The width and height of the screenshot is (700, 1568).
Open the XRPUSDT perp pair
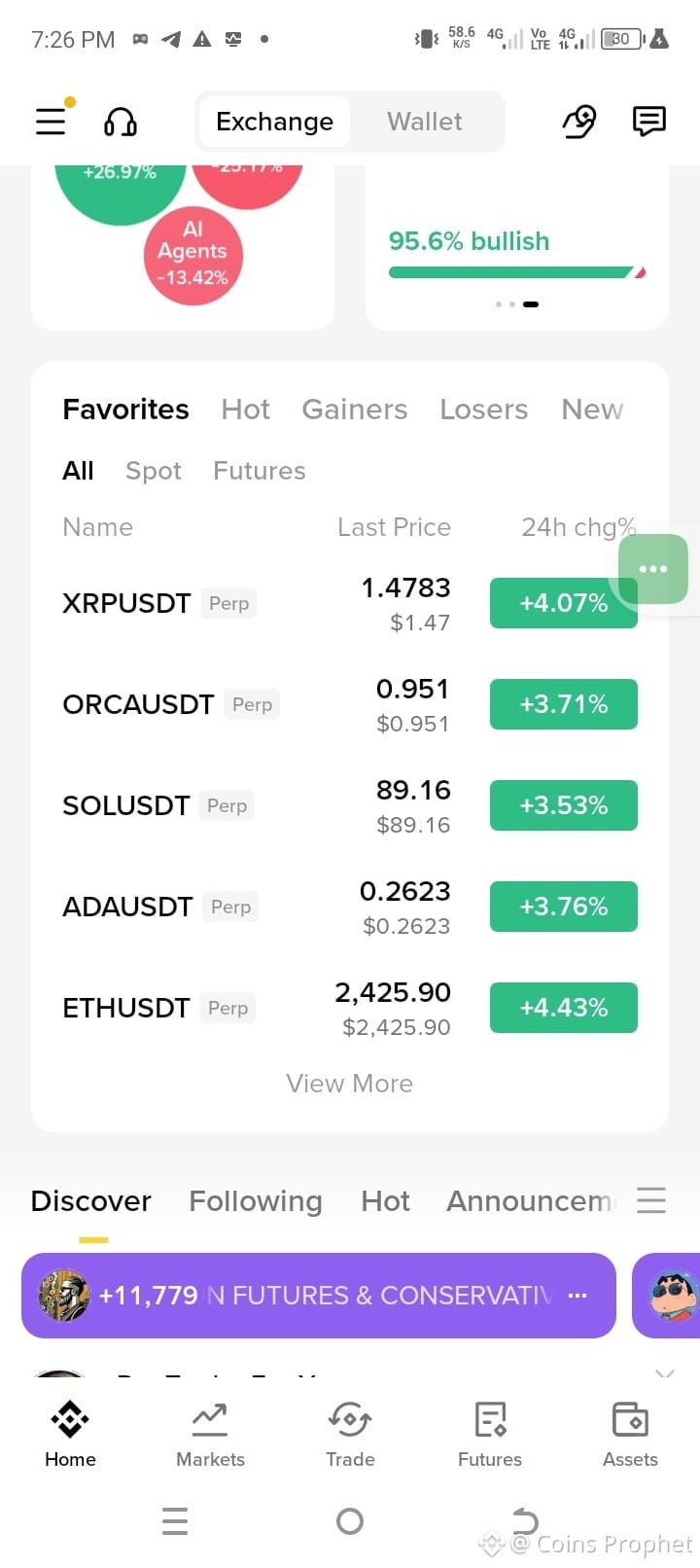coord(350,603)
